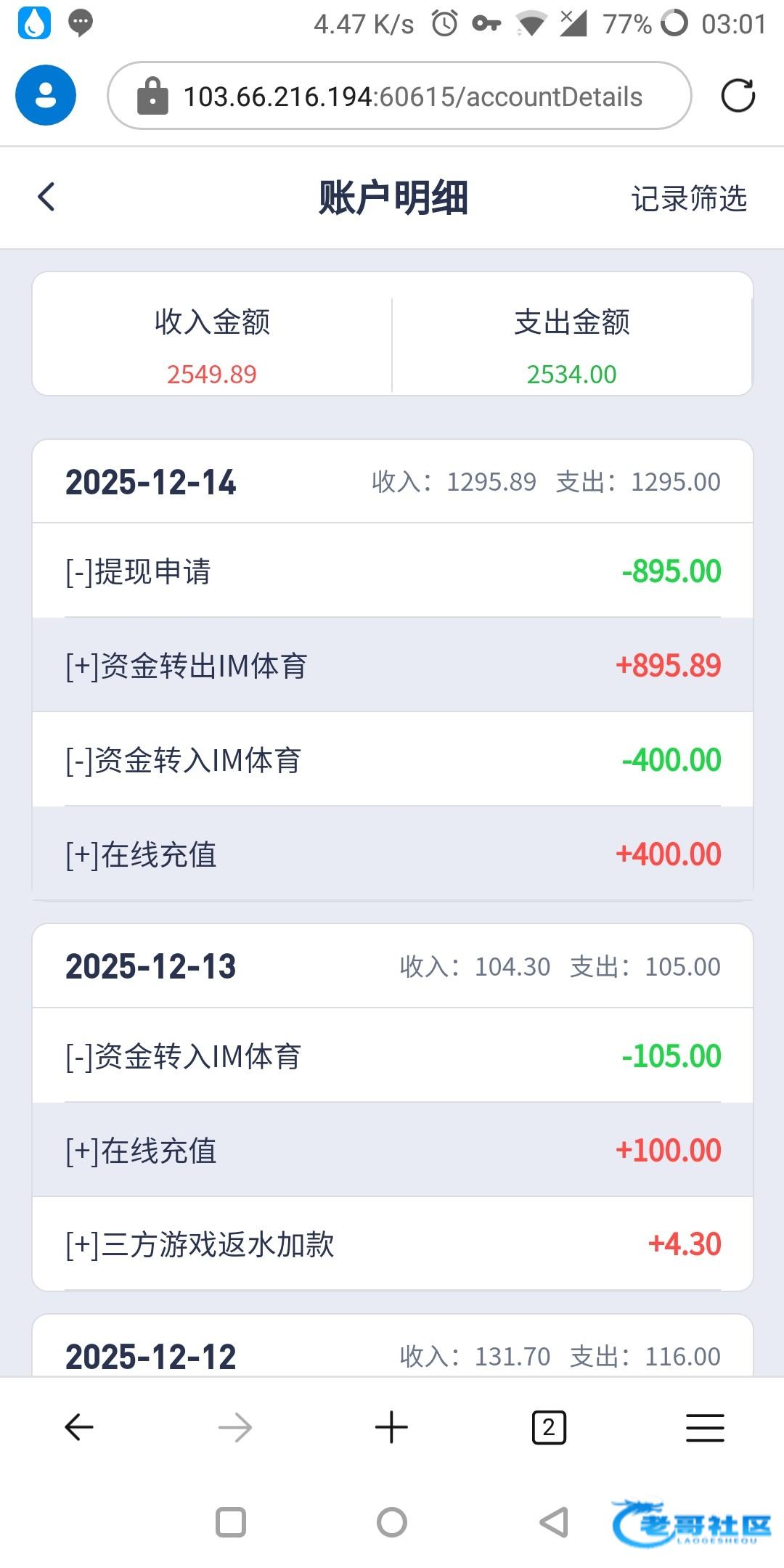Reload the page with refresh icon
This screenshot has width=784, height=1568.
pos(738,95)
